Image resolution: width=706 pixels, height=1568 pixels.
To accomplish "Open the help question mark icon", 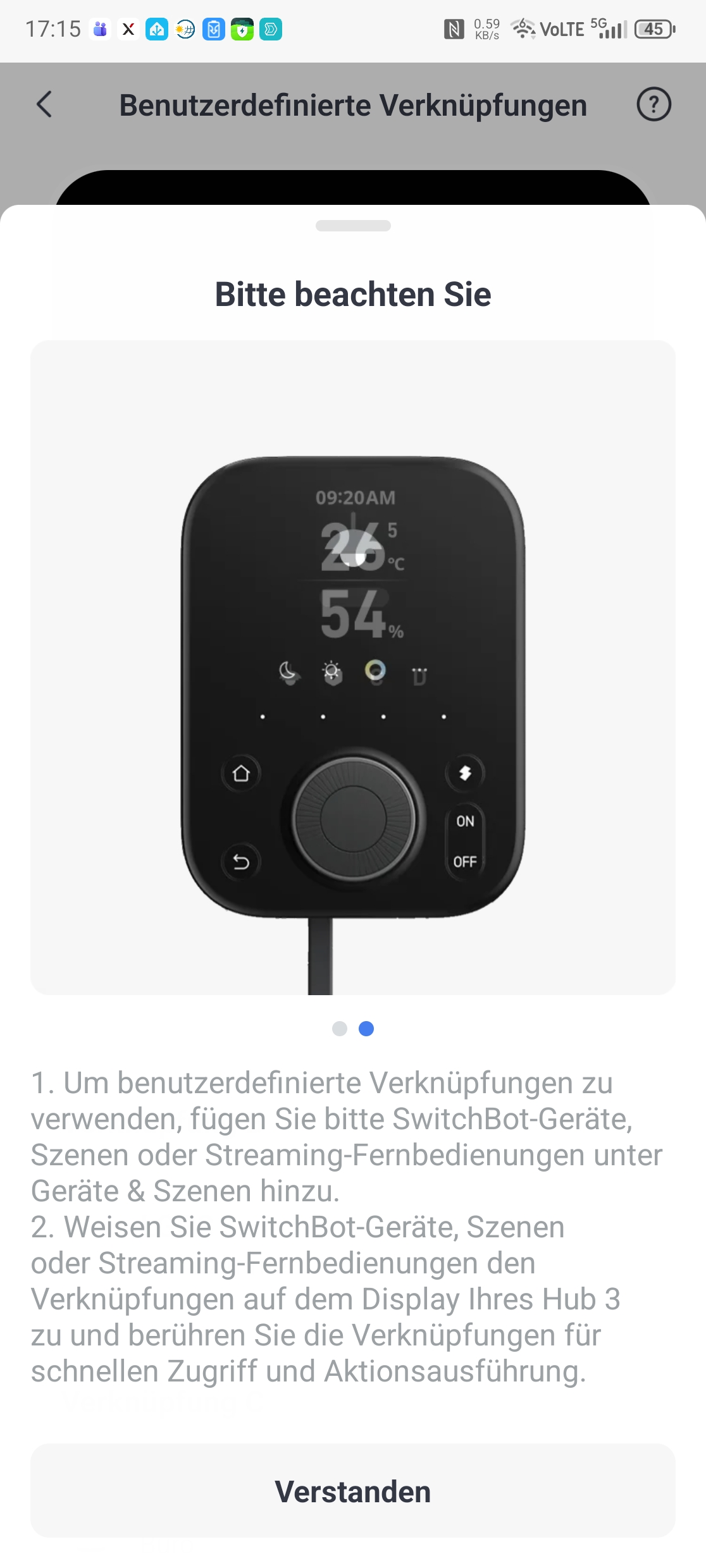I will (x=653, y=104).
